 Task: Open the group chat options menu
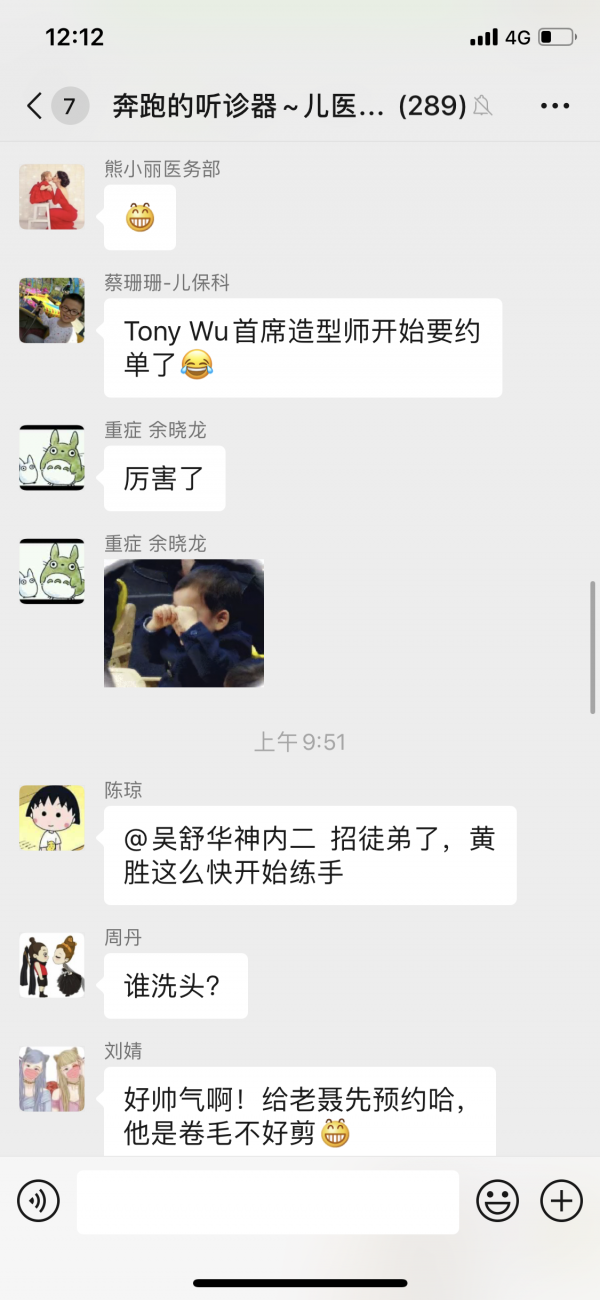point(554,106)
